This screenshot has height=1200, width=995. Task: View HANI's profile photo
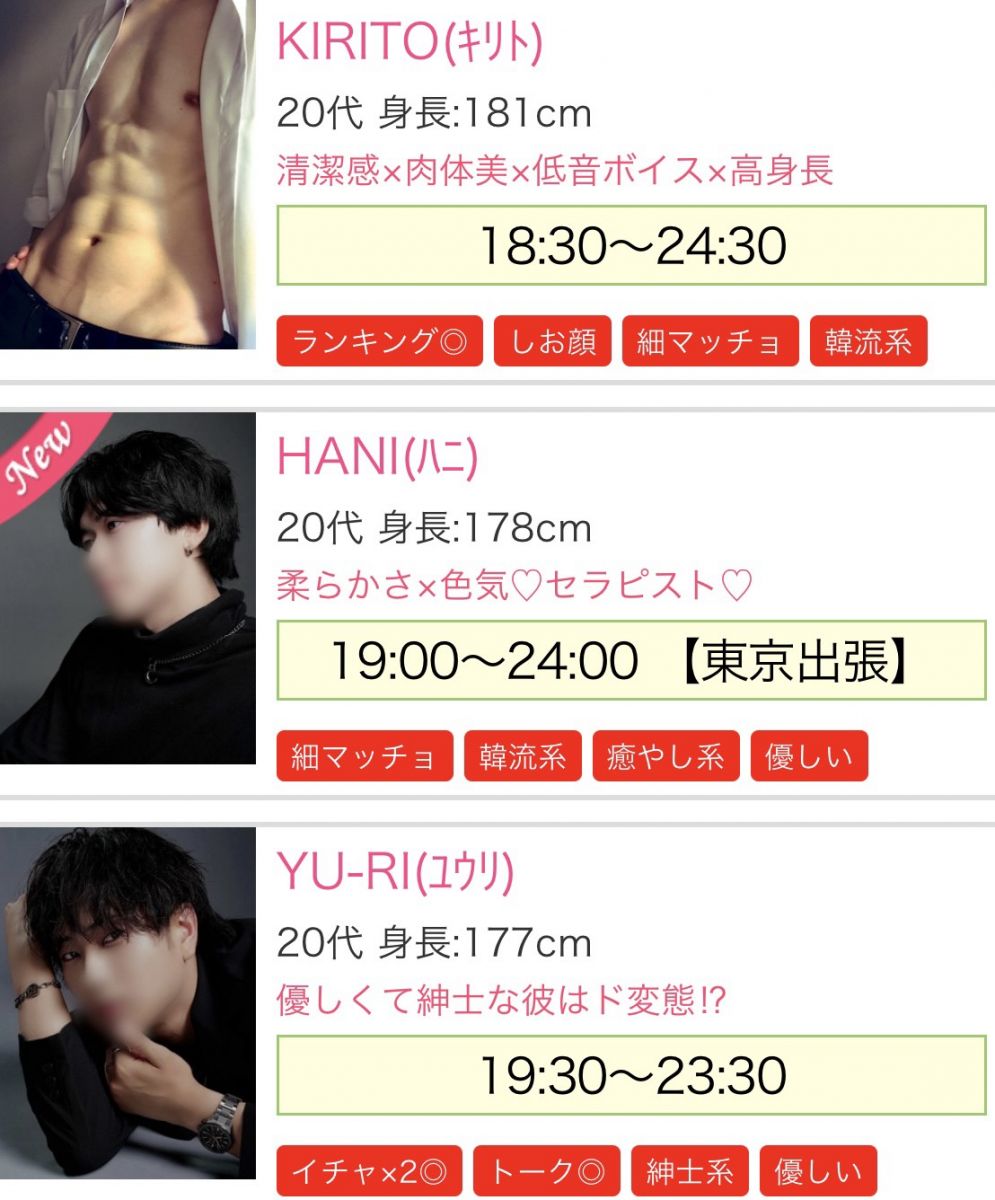tap(127, 588)
